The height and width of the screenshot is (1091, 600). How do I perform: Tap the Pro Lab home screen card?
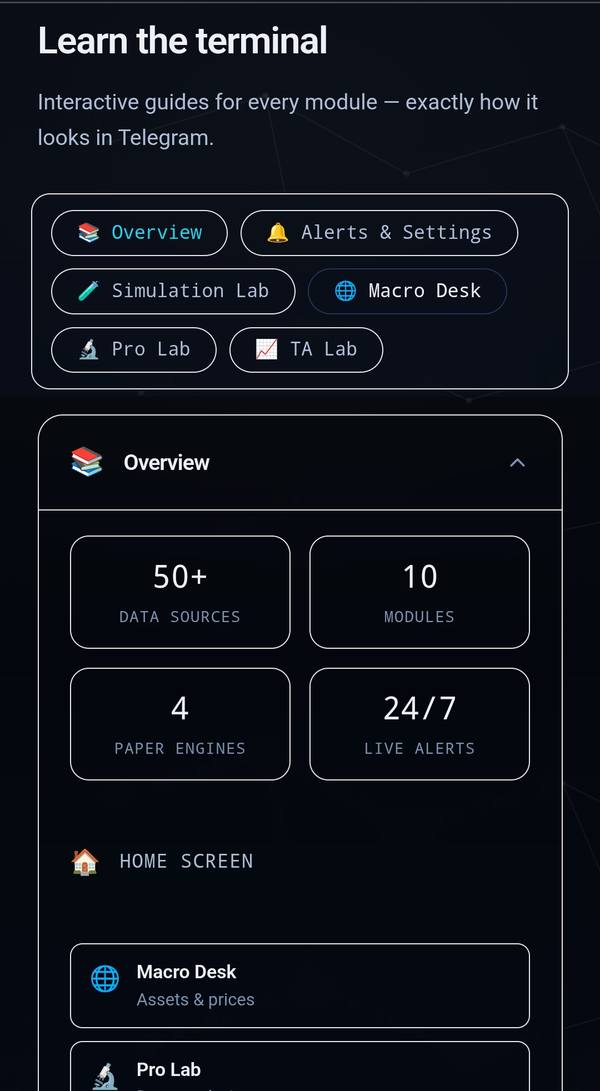tap(299, 1070)
